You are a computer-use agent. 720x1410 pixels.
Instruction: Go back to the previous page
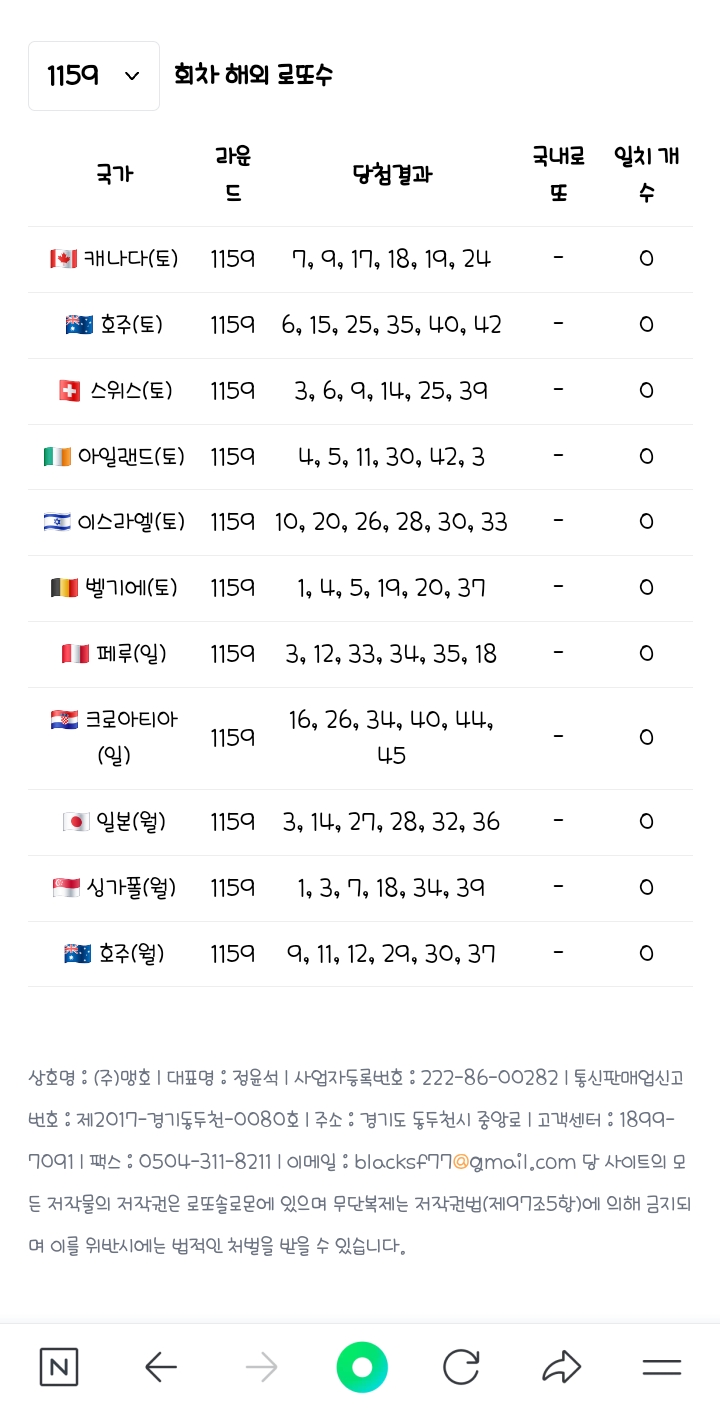[x=161, y=1367]
